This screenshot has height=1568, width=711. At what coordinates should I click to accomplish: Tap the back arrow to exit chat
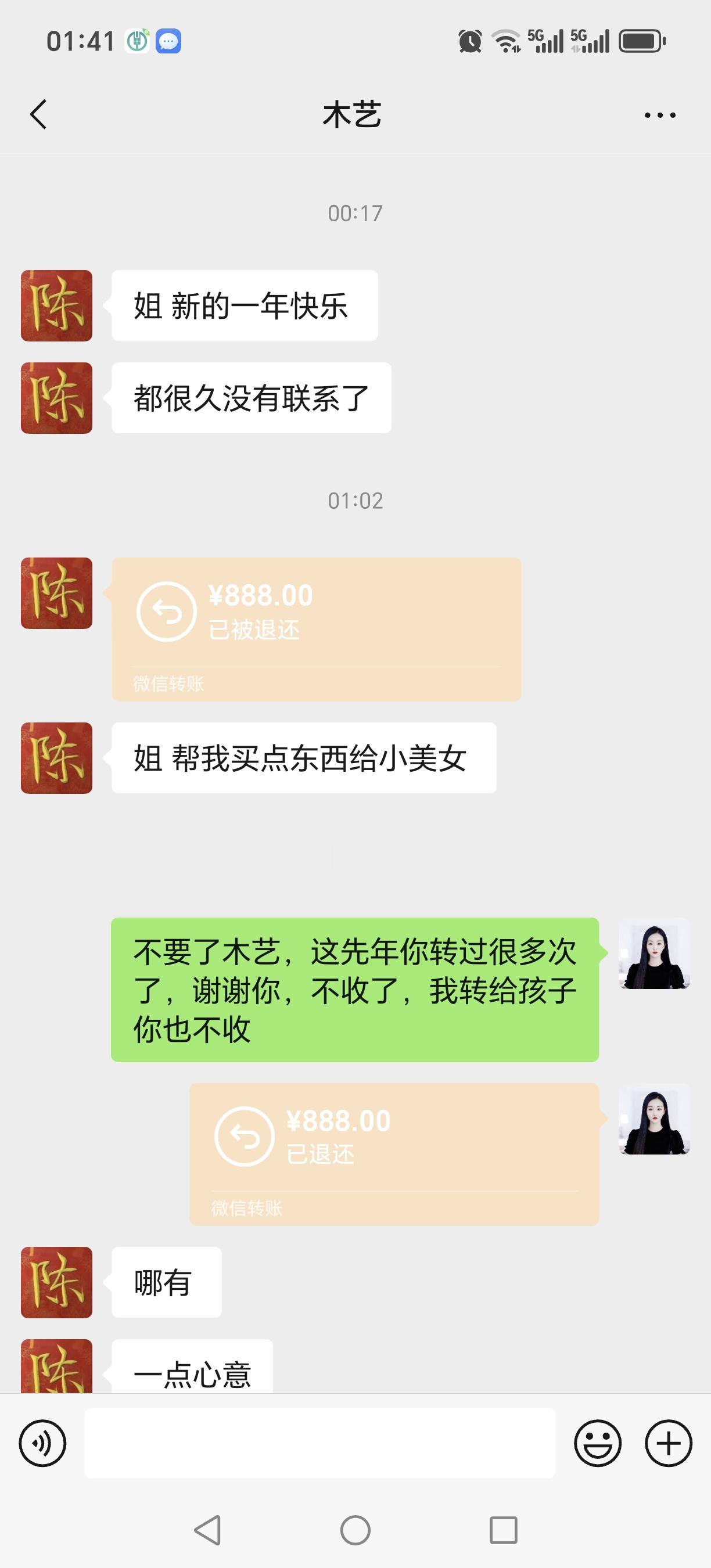tap(38, 114)
